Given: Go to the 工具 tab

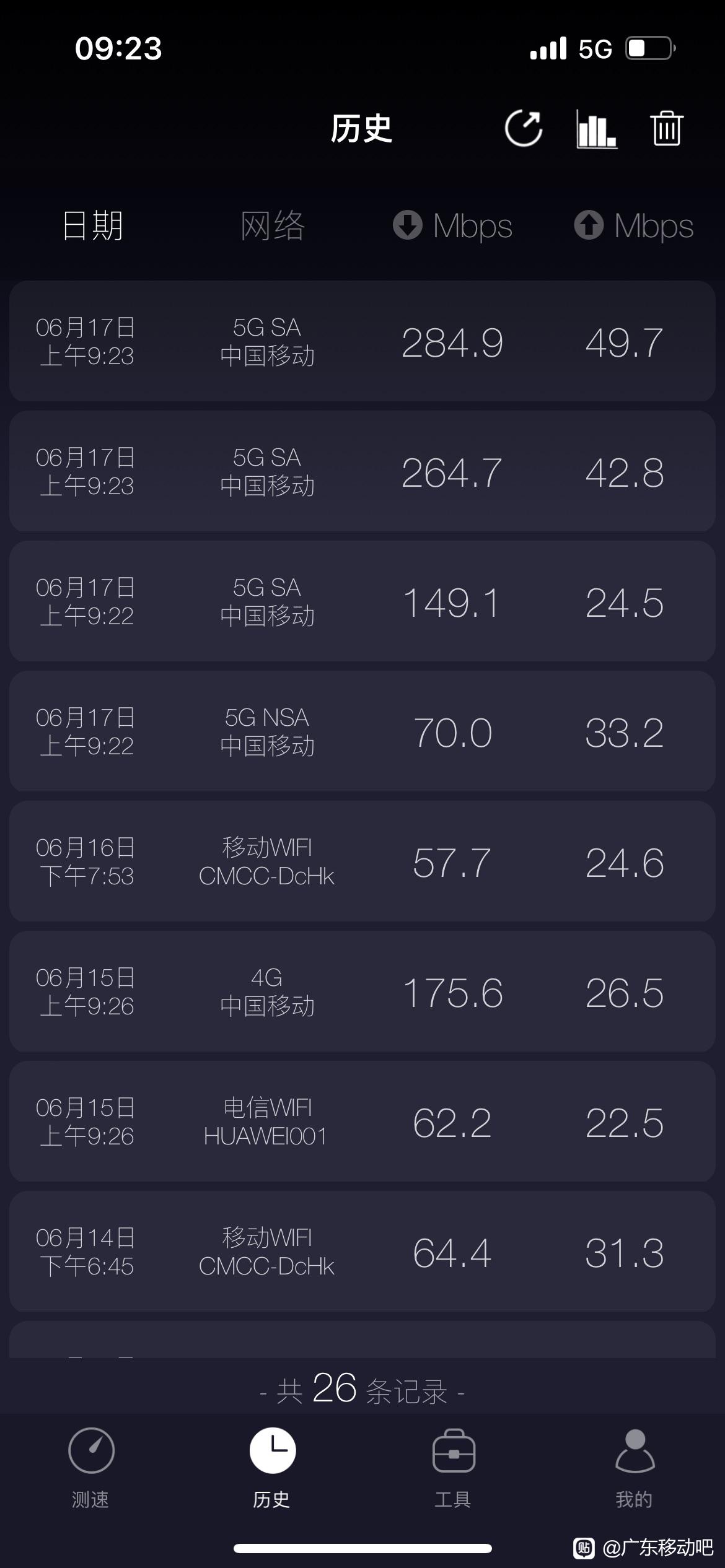Looking at the screenshot, I should 453,1468.
